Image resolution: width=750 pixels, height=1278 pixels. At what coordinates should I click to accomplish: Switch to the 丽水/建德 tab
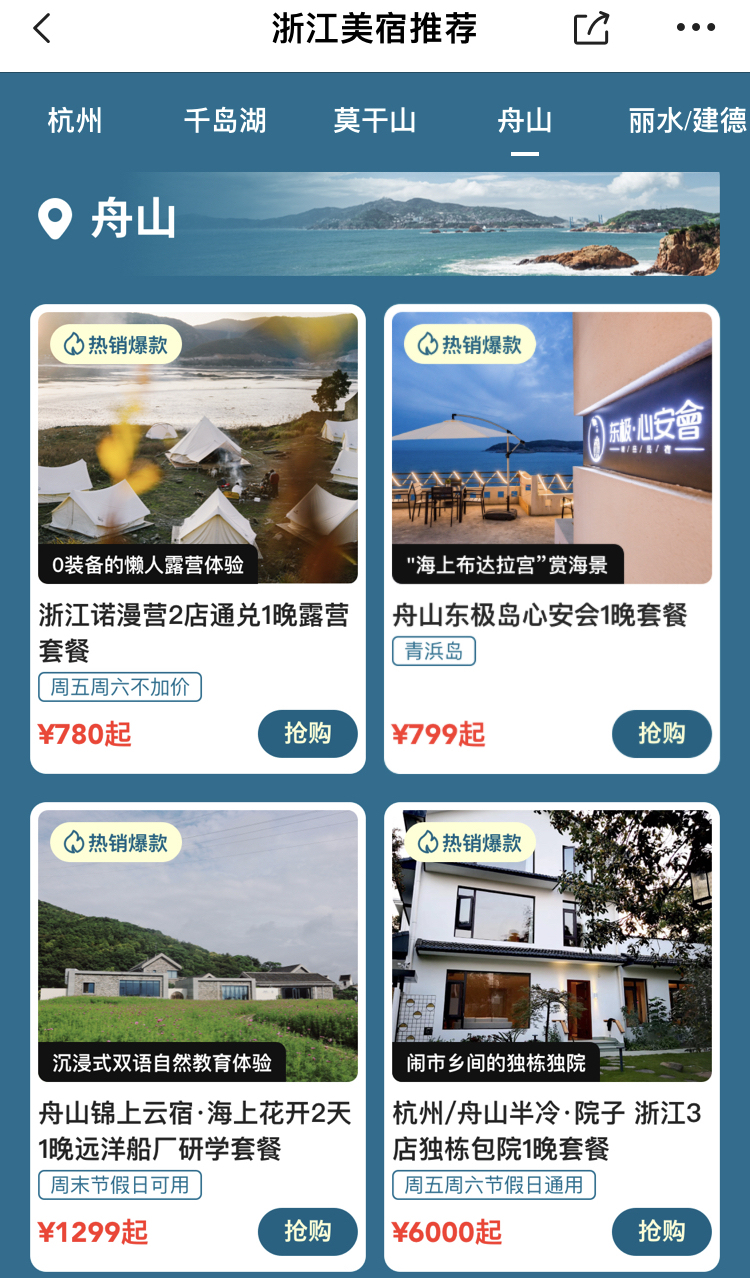688,121
